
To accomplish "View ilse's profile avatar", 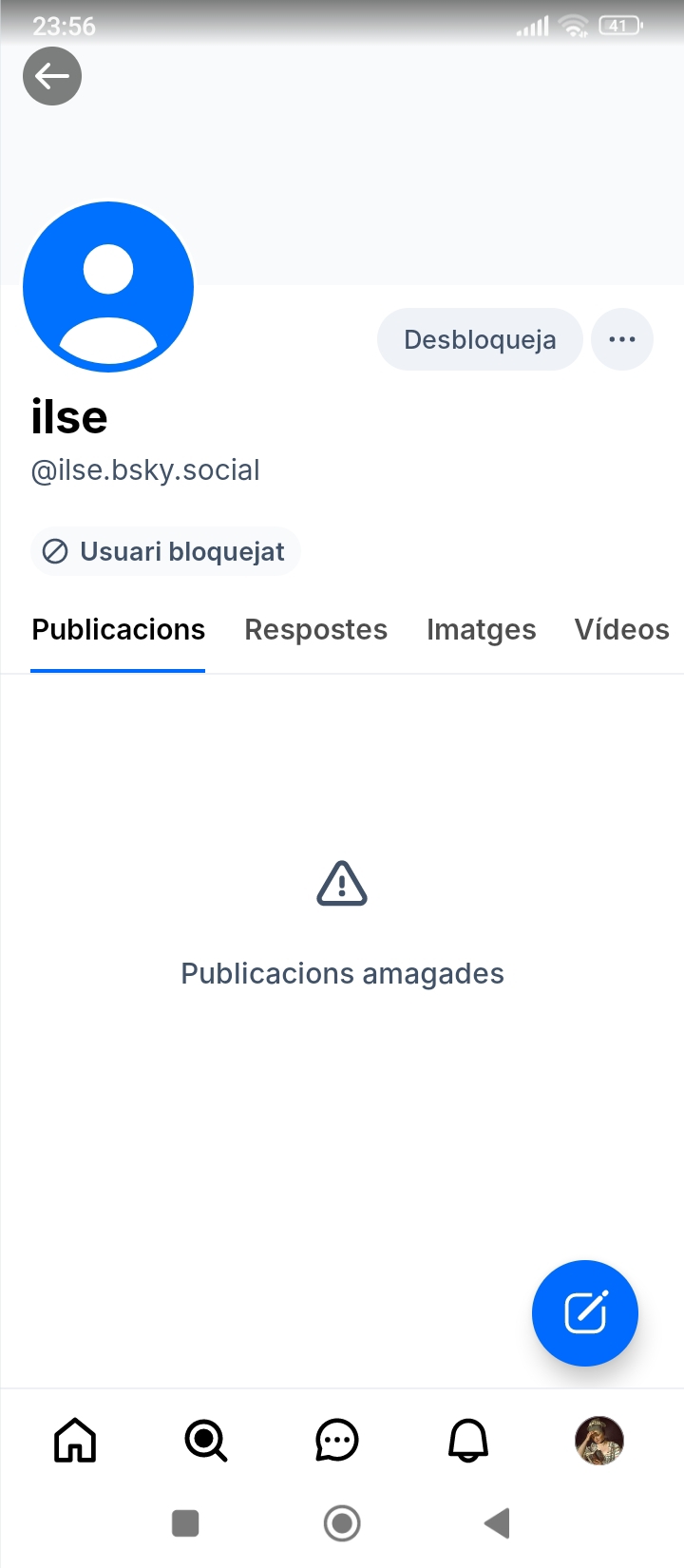I will [x=108, y=287].
